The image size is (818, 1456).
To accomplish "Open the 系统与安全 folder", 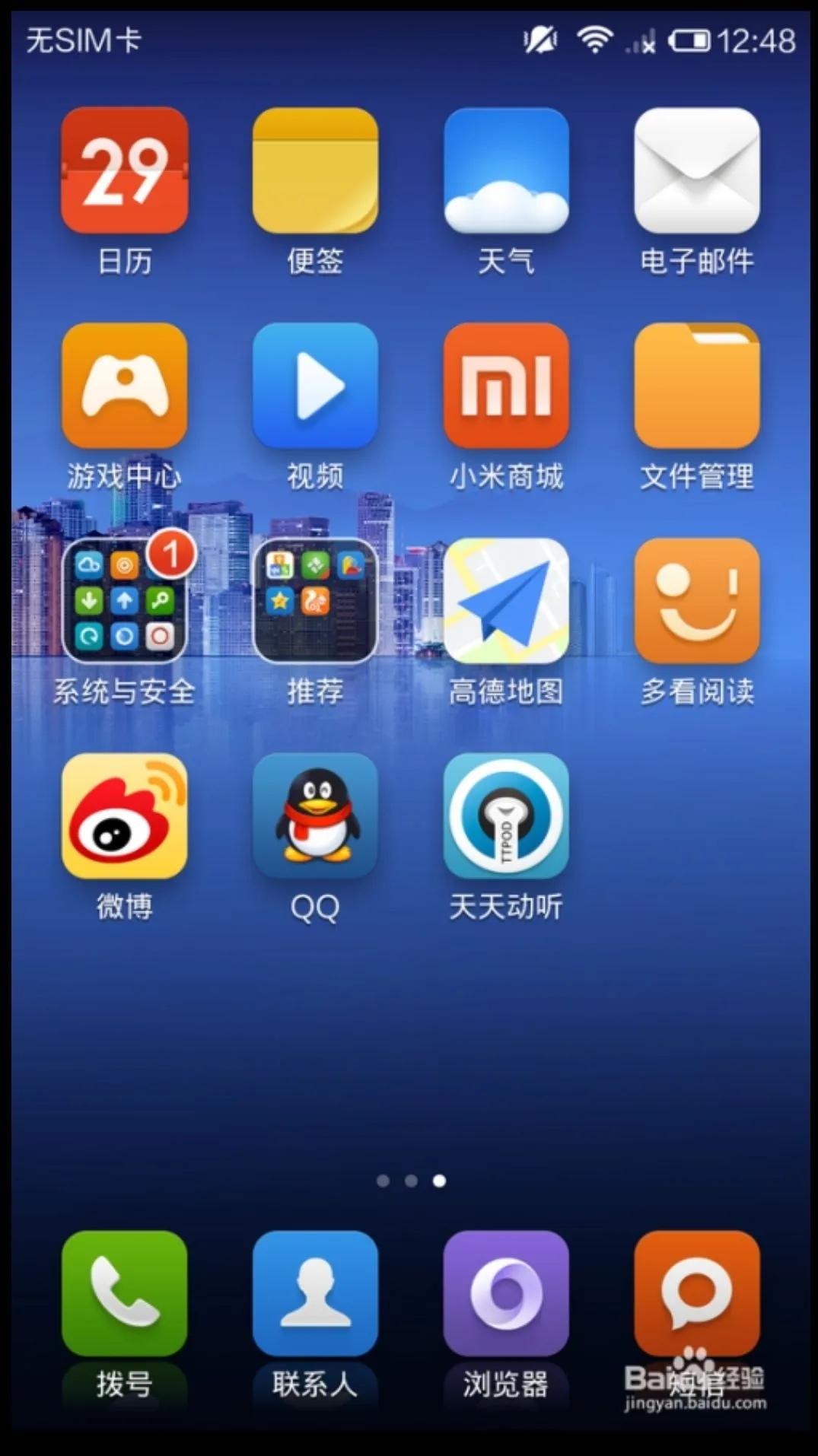I will click(124, 601).
